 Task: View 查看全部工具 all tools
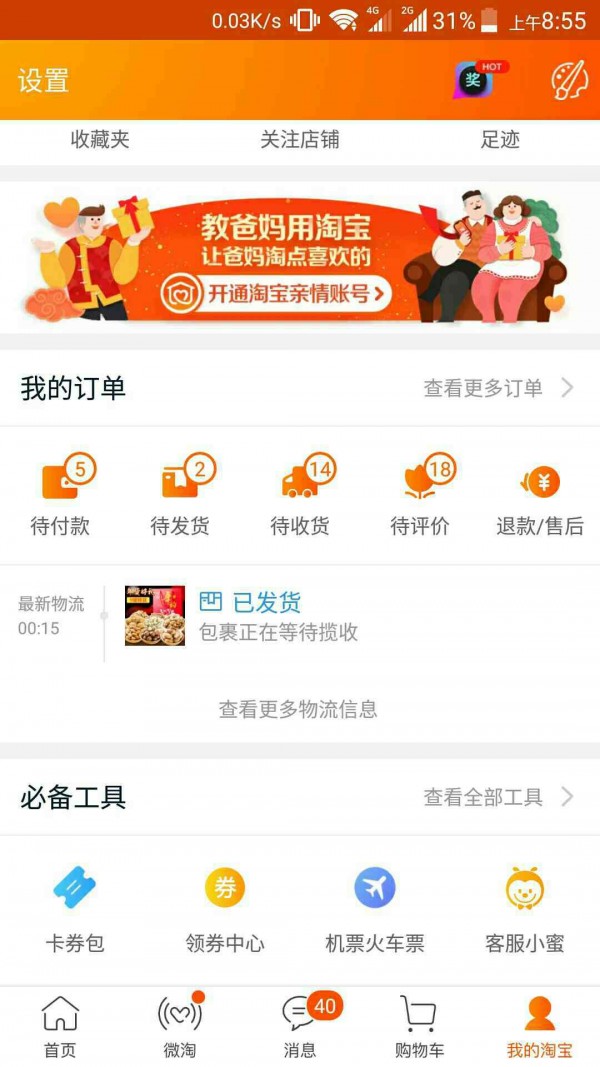[497, 797]
